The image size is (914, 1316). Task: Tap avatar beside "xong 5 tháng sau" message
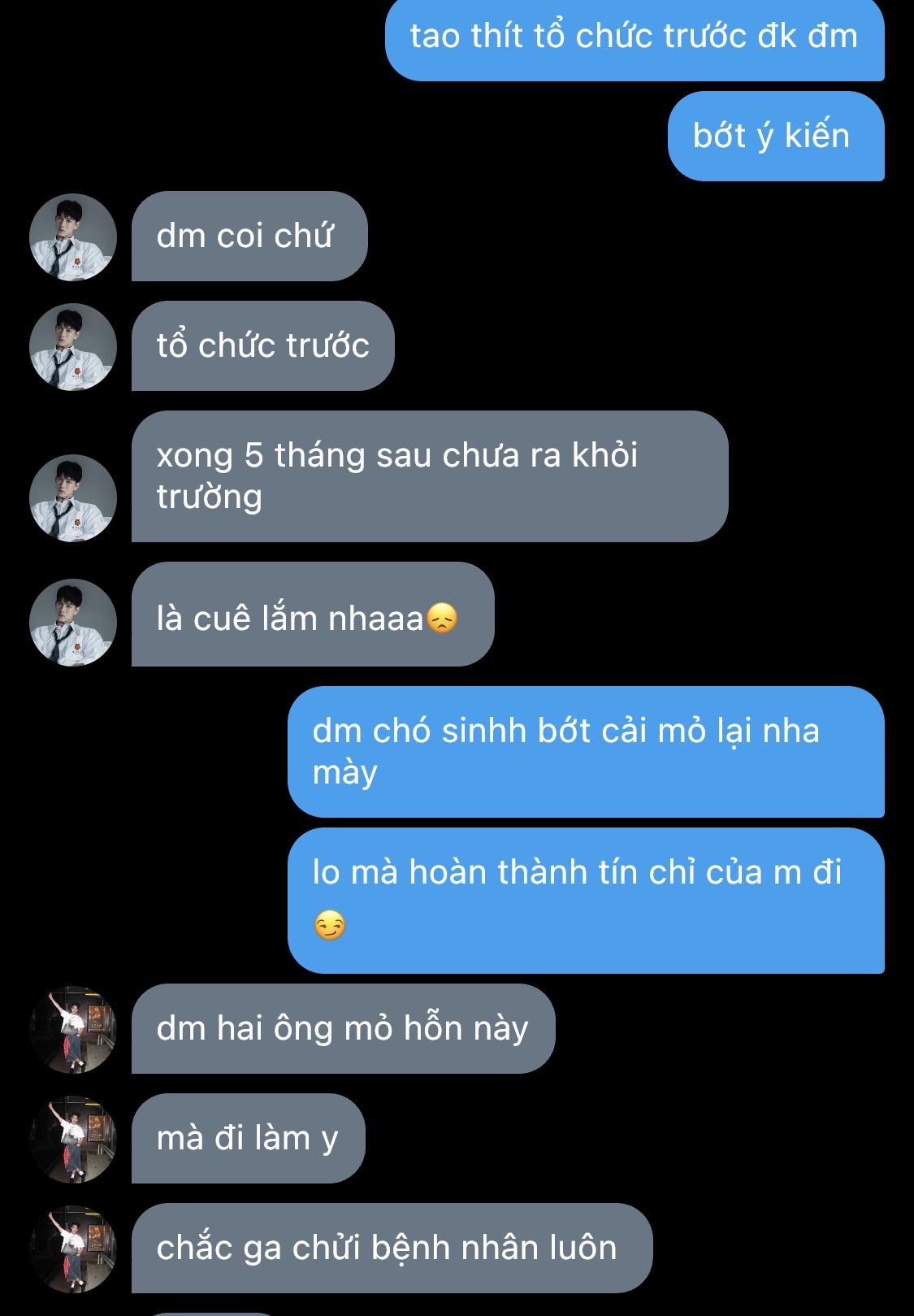(x=73, y=498)
